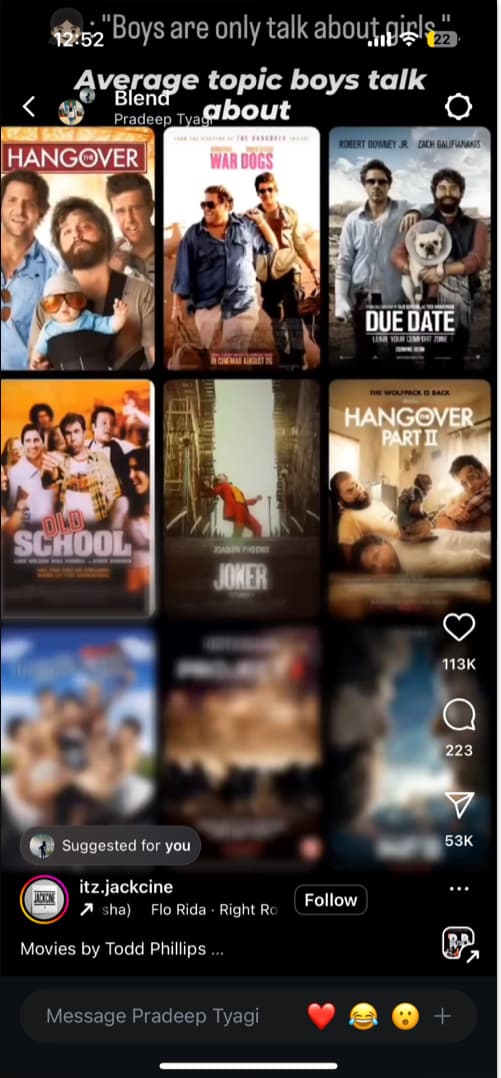Go back using the top-left arrow
Screen dimensions: 501x1078
(28, 107)
